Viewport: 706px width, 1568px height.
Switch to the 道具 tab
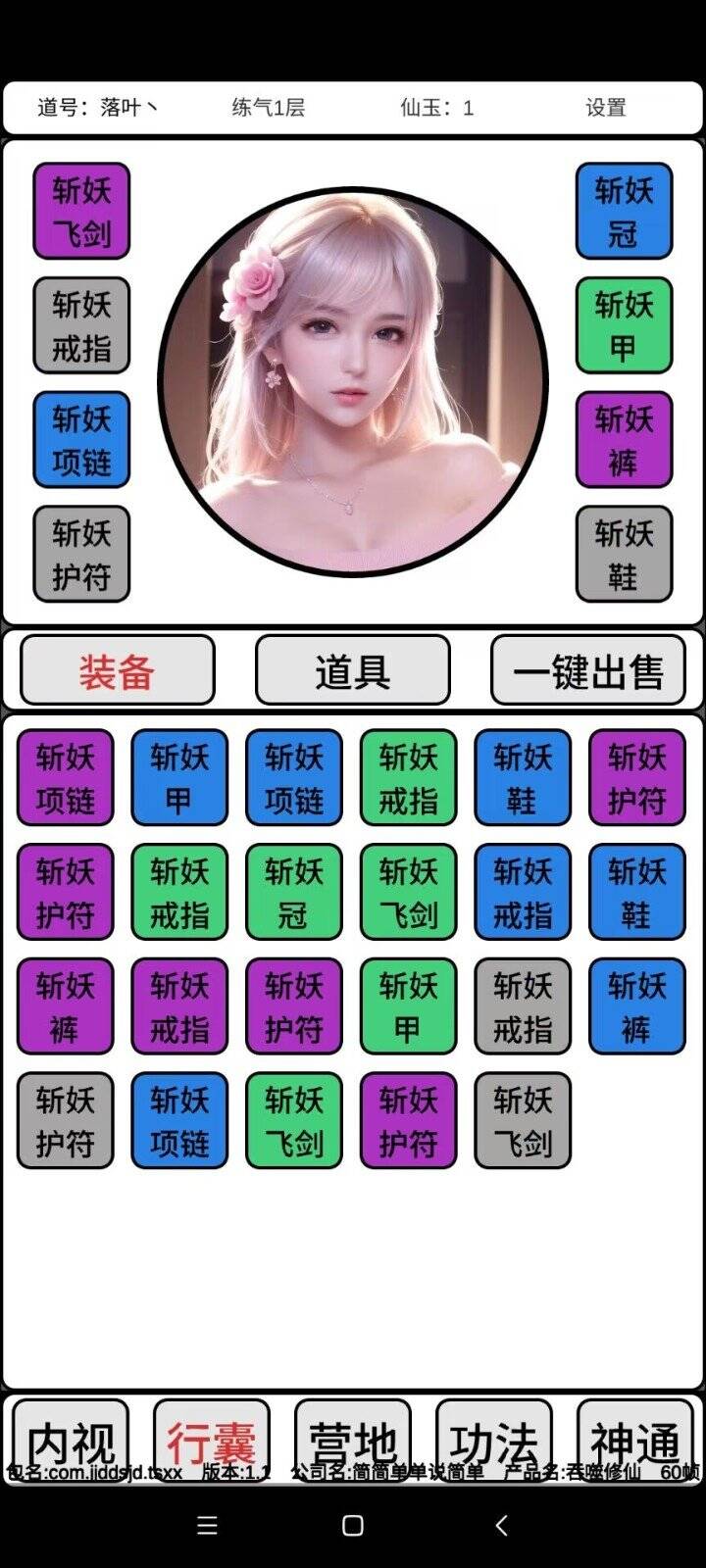point(352,670)
